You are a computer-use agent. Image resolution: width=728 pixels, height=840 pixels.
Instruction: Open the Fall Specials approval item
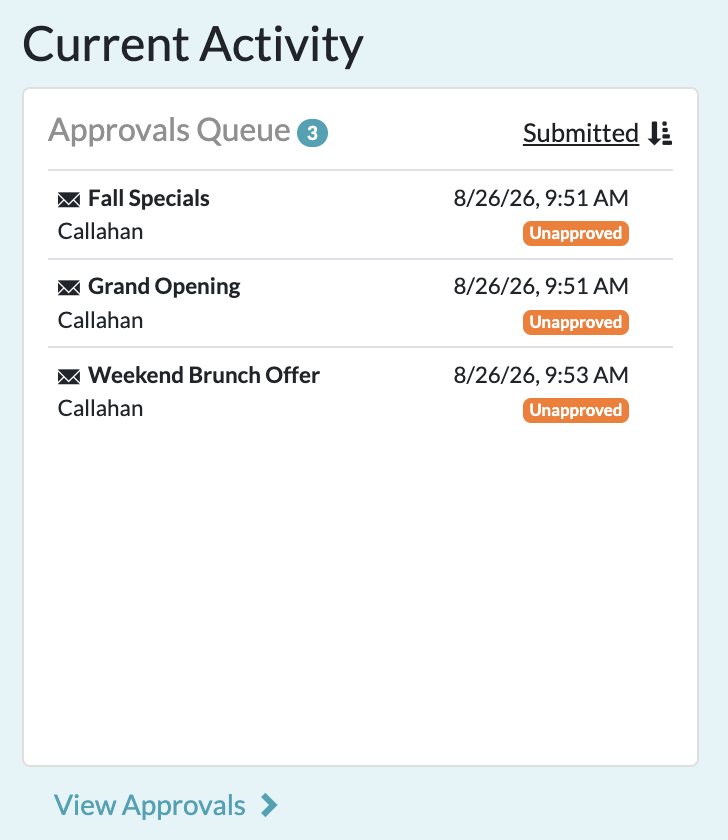coord(360,215)
